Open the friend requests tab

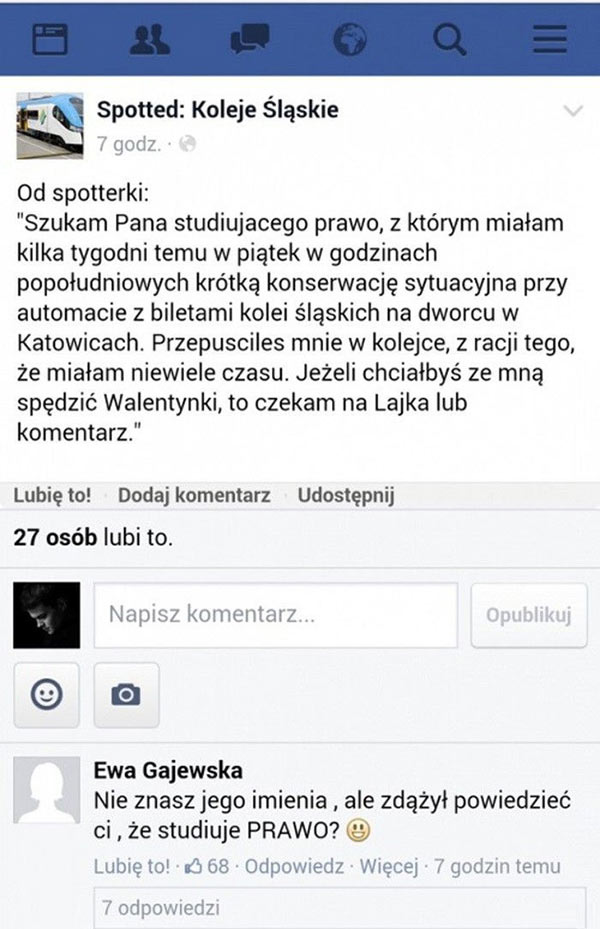tap(151, 38)
